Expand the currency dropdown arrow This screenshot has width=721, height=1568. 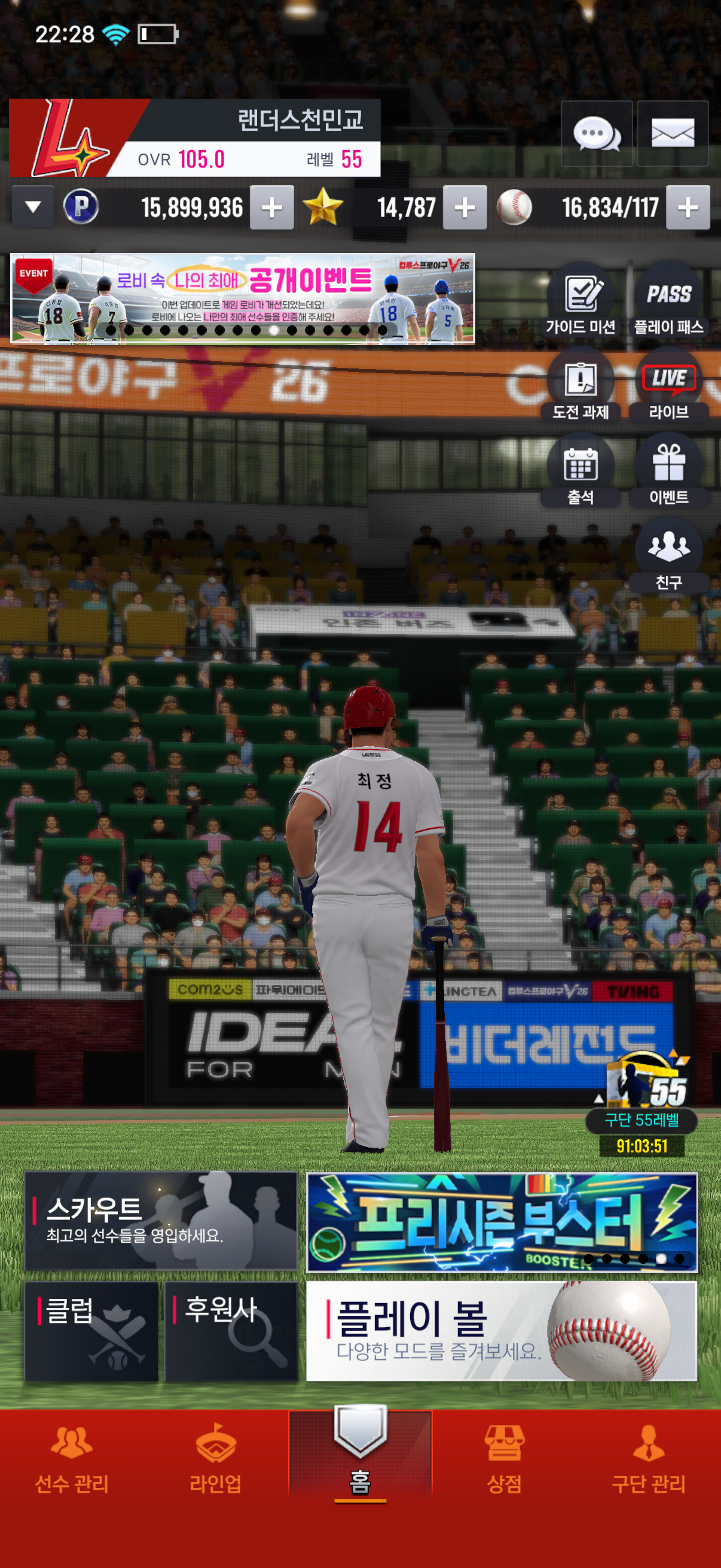tap(33, 208)
